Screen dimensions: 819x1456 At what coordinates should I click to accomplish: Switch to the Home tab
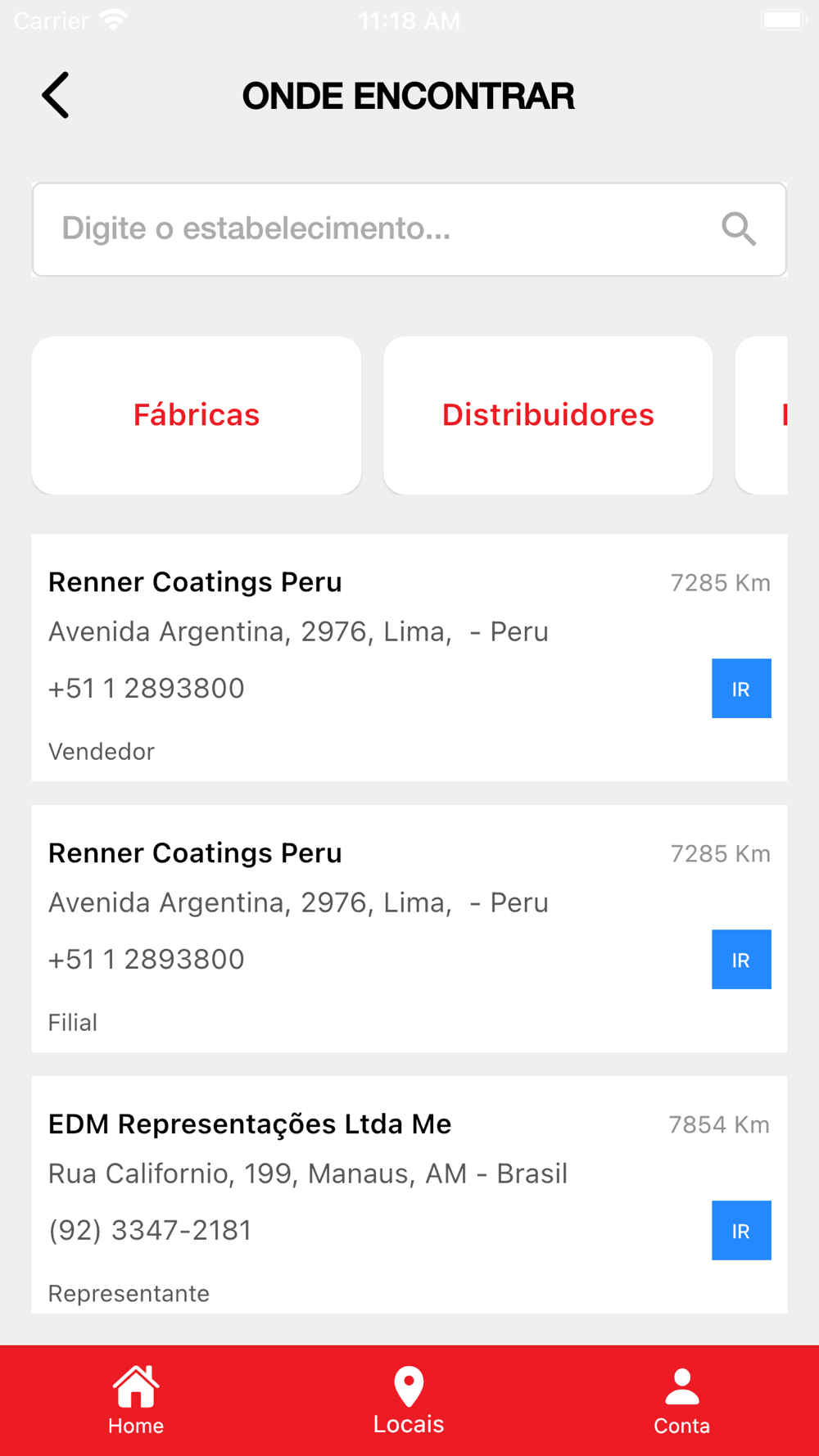click(x=136, y=1400)
